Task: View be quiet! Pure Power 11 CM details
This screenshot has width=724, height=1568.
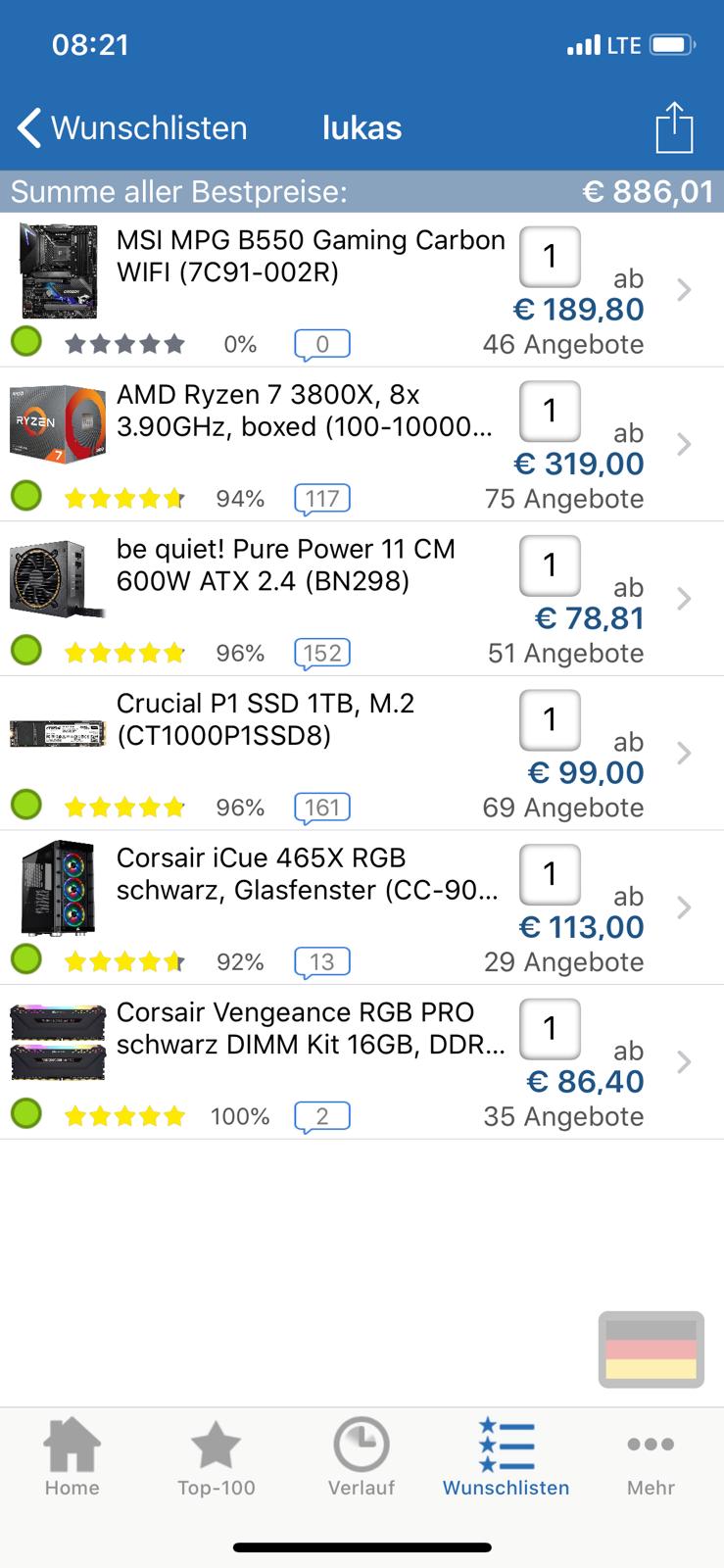Action: (286, 565)
